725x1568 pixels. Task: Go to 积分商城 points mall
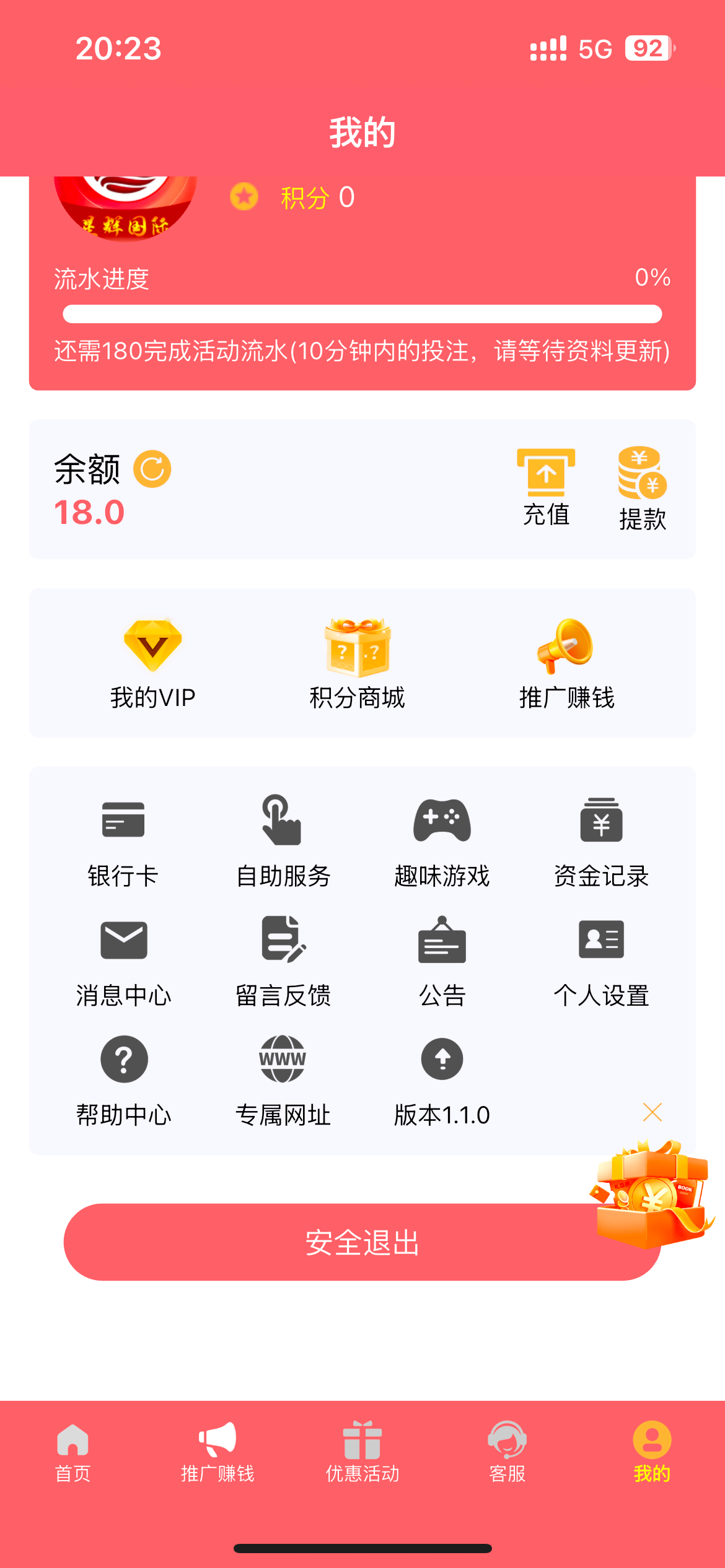[x=358, y=663]
